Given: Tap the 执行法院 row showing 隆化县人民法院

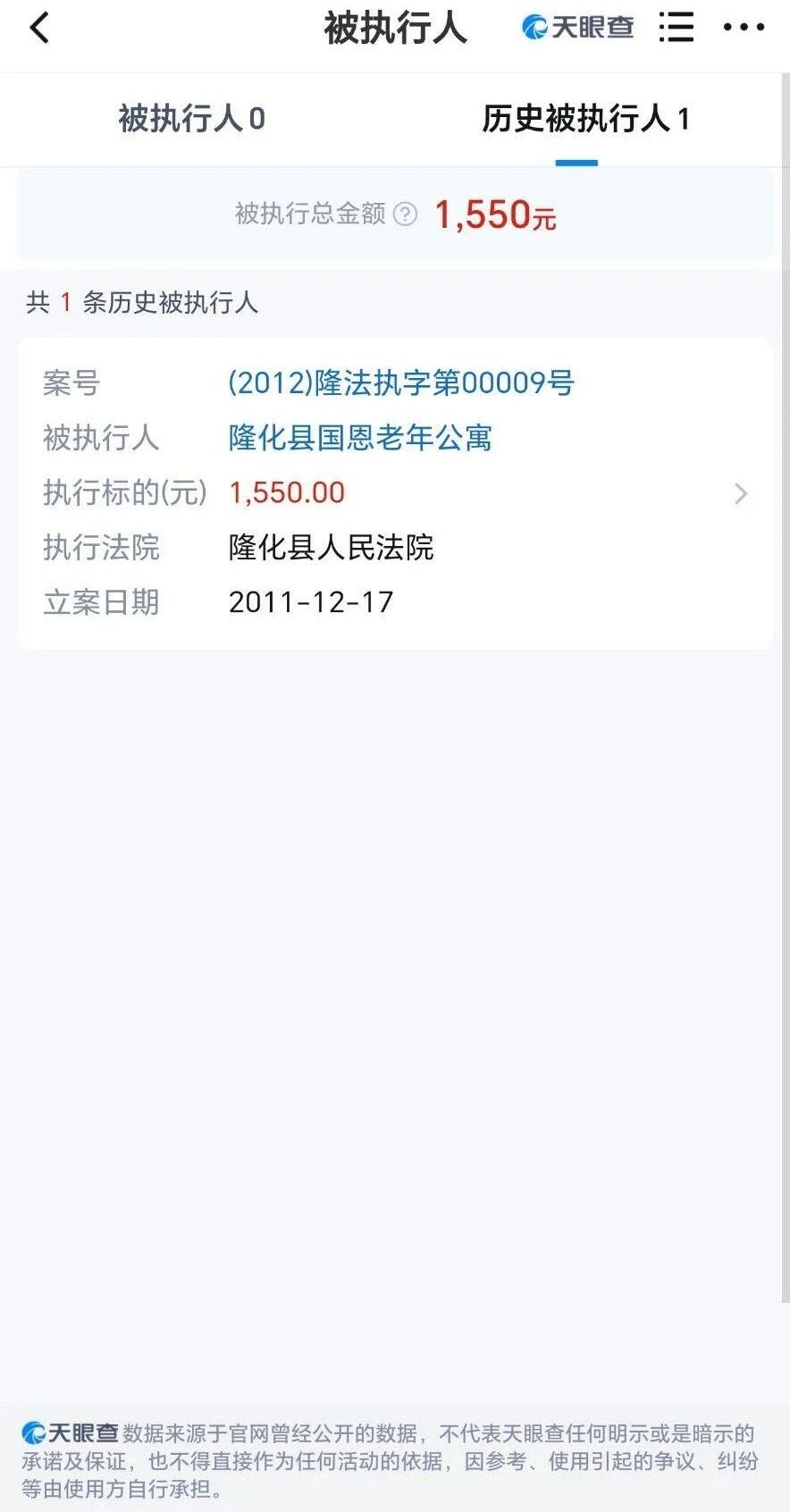Looking at the screenshot, I should coord(331,549).
